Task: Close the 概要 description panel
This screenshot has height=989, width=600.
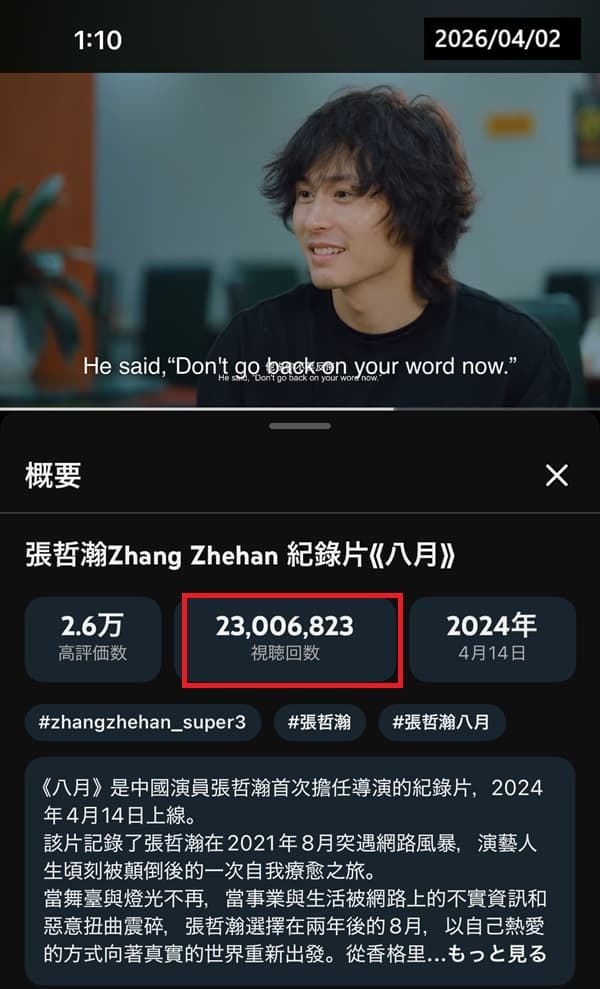Action: click(557, 475)
